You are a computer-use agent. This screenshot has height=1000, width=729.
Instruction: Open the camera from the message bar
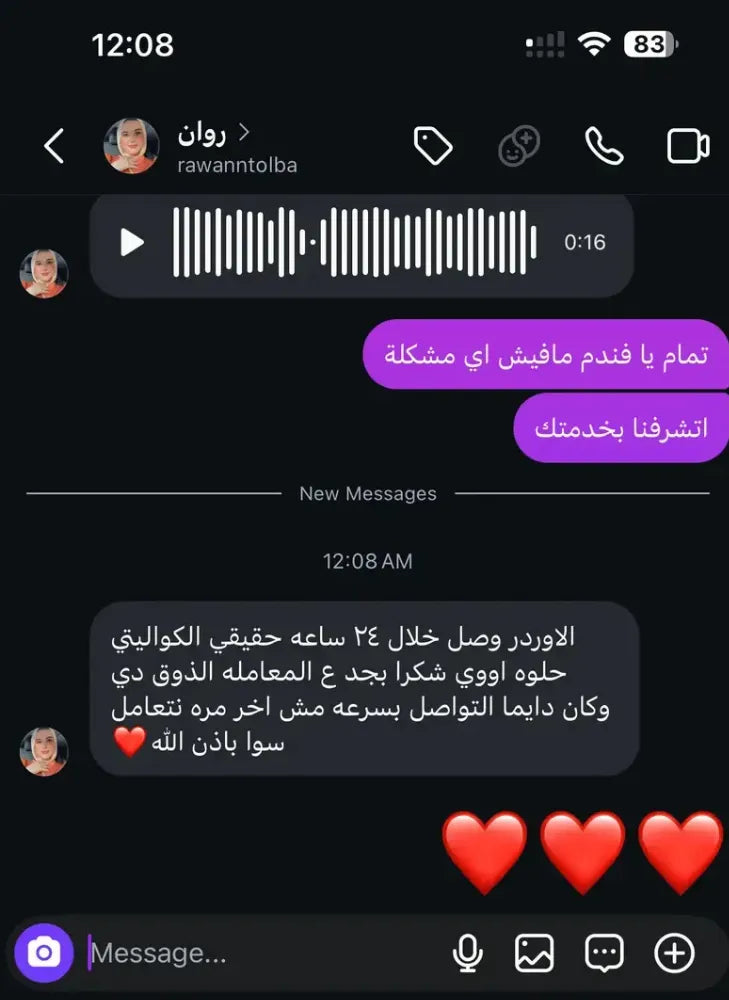tap(43, 952)
